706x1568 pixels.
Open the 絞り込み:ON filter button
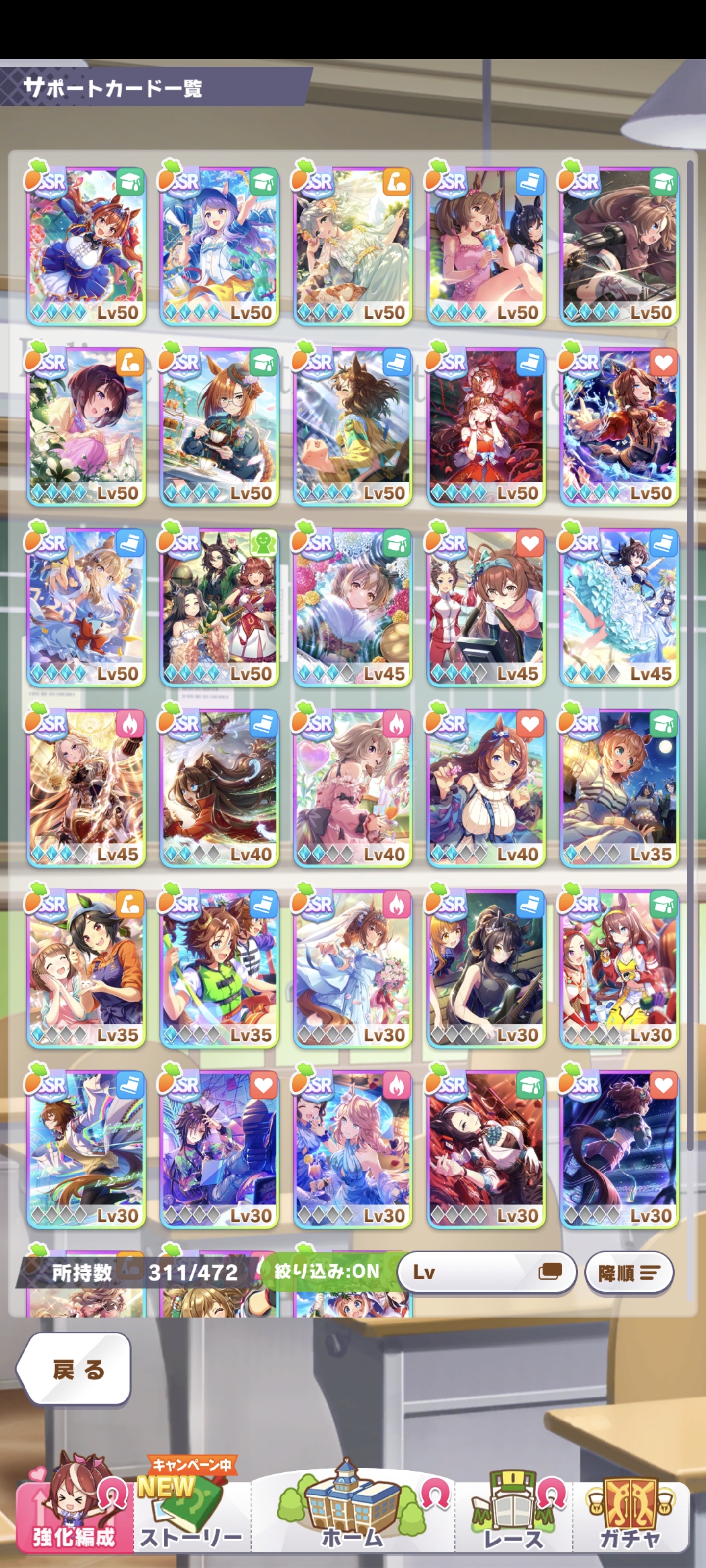pyautogui.click(x=328, y=1272)
